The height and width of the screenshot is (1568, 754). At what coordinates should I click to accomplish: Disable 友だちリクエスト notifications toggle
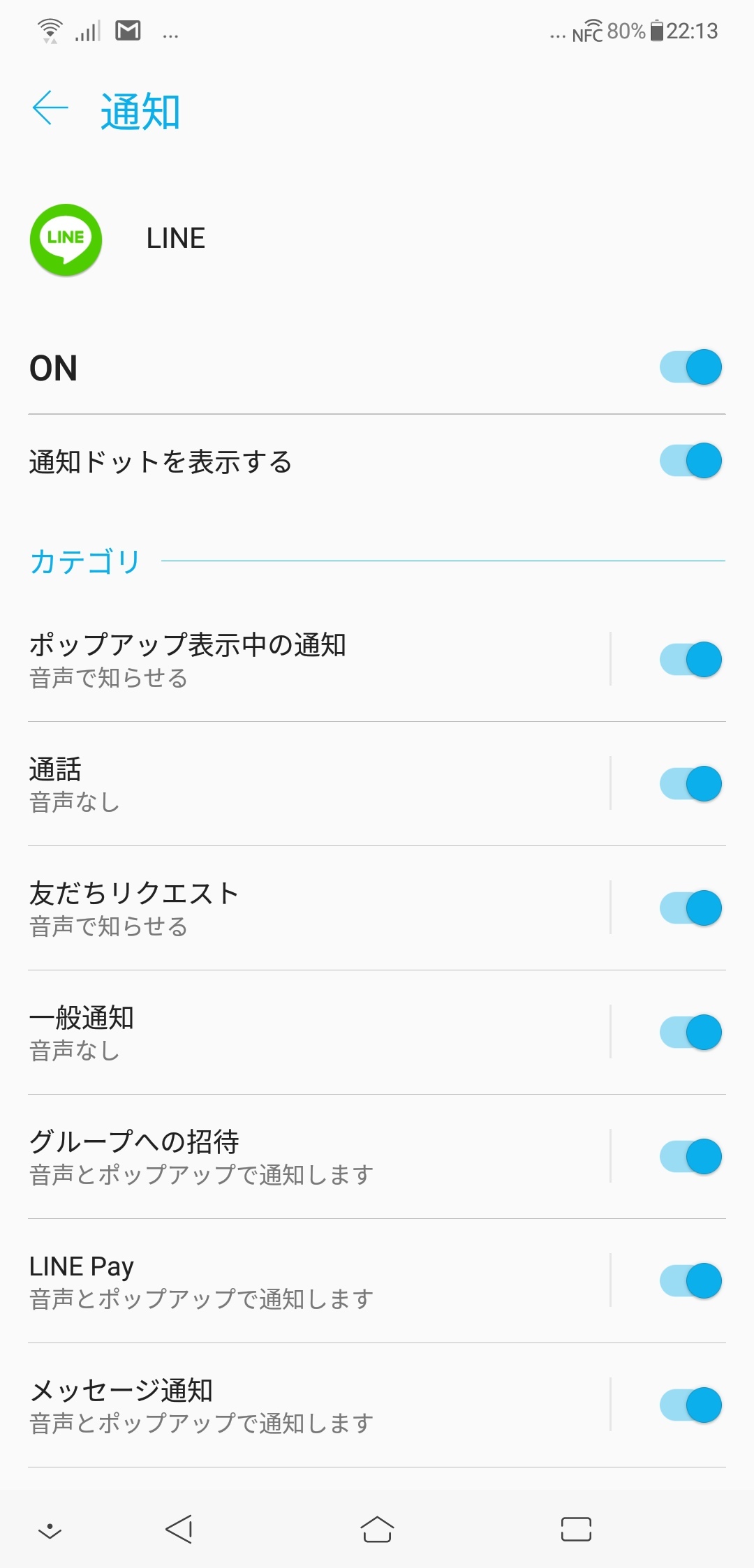coord(690,908)
